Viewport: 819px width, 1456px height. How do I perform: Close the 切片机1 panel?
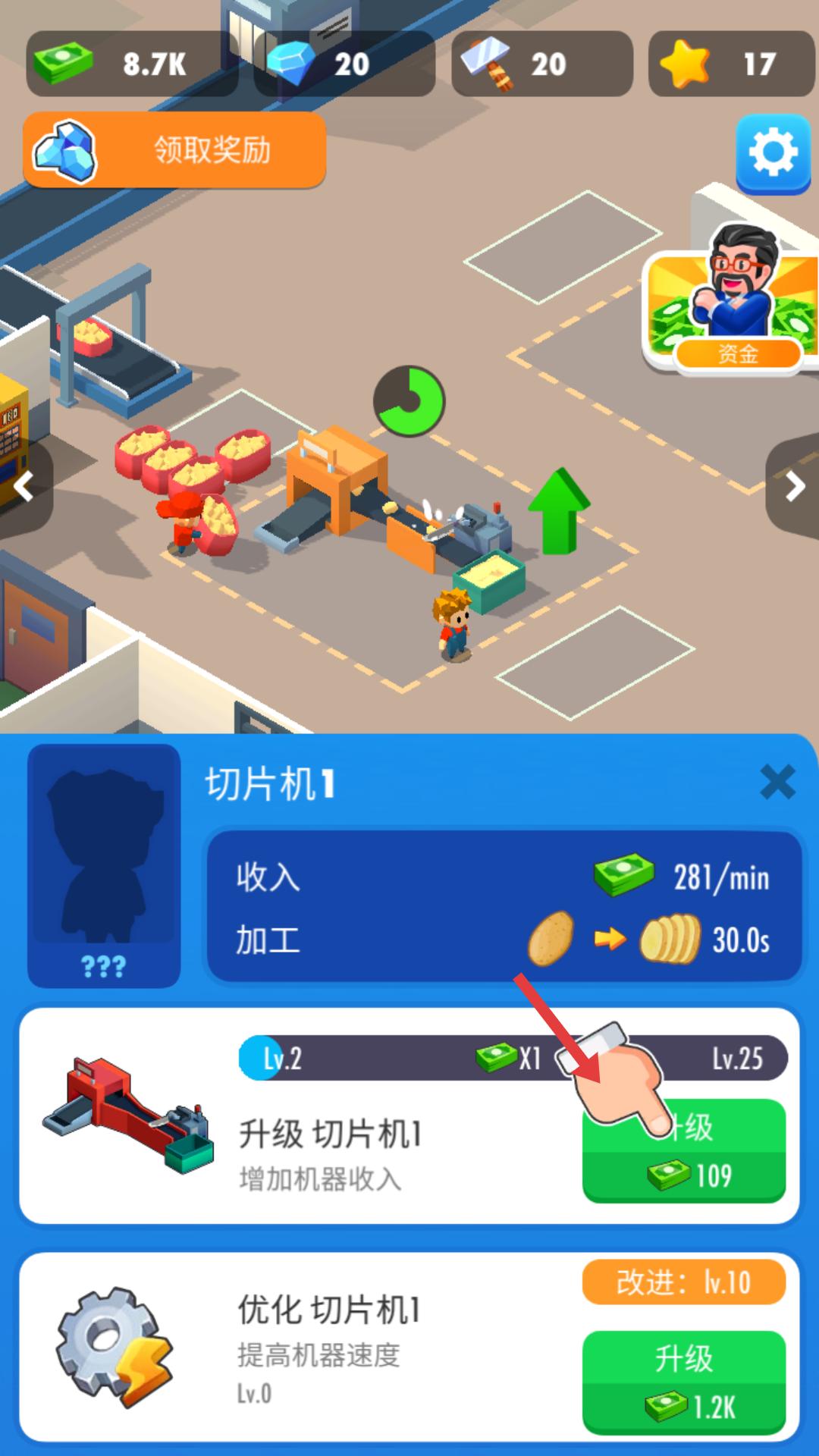point(777,783)
